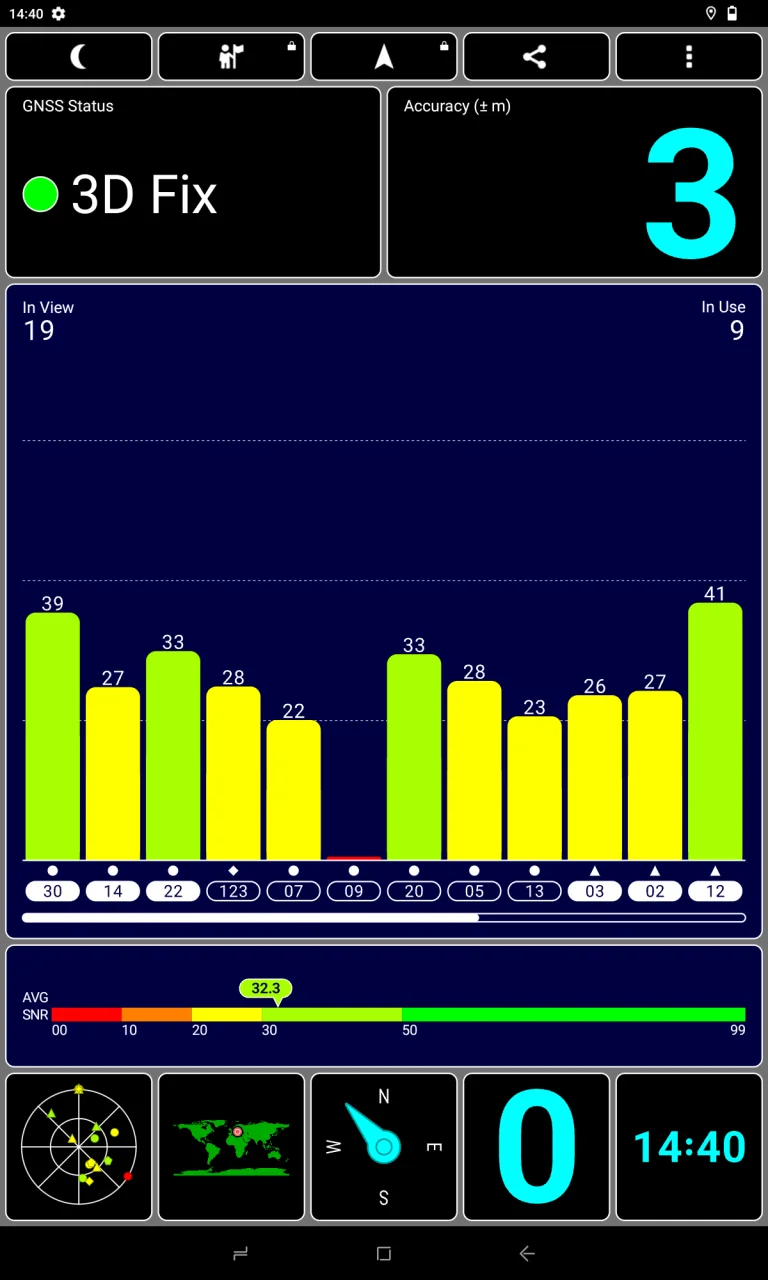Open the world map tile
Screen dimensions: 768x1280
[x=231, y=1147]
